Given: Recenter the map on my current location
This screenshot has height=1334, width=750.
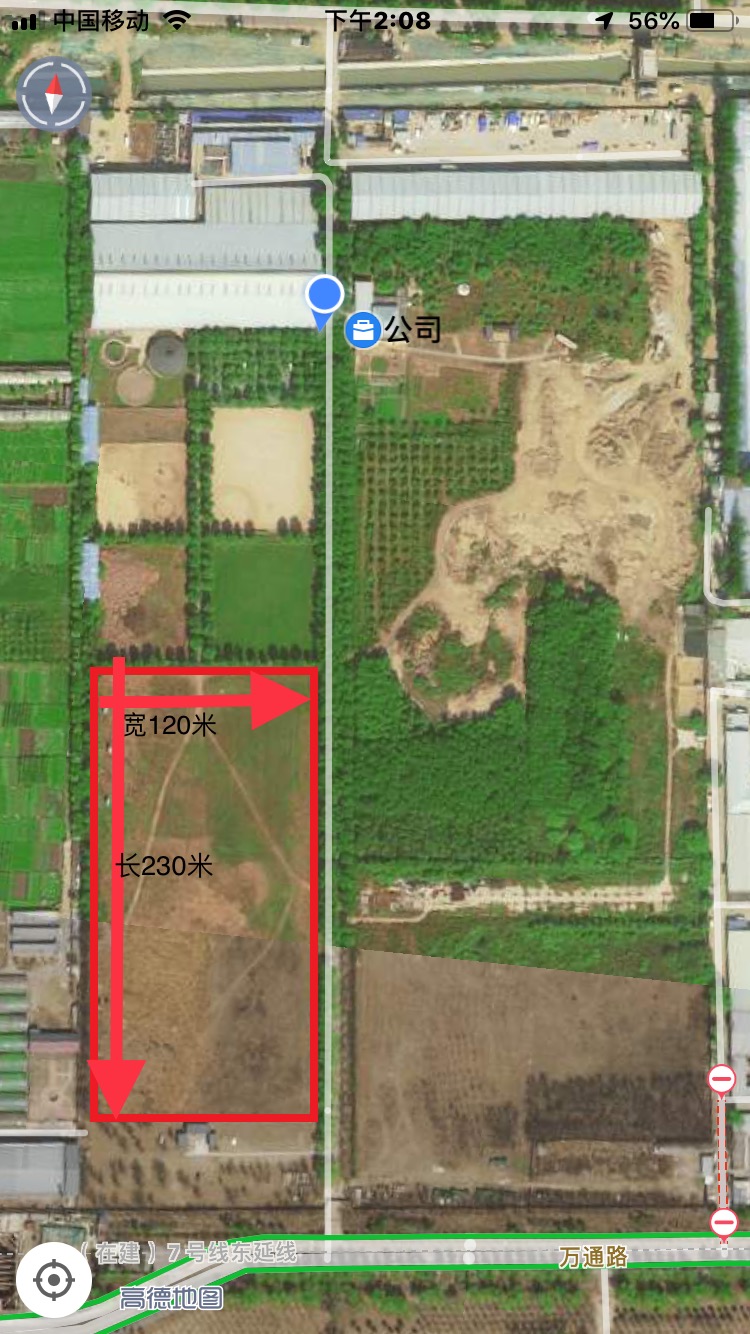Looking at the screenshot, I should click(54, 1280).
